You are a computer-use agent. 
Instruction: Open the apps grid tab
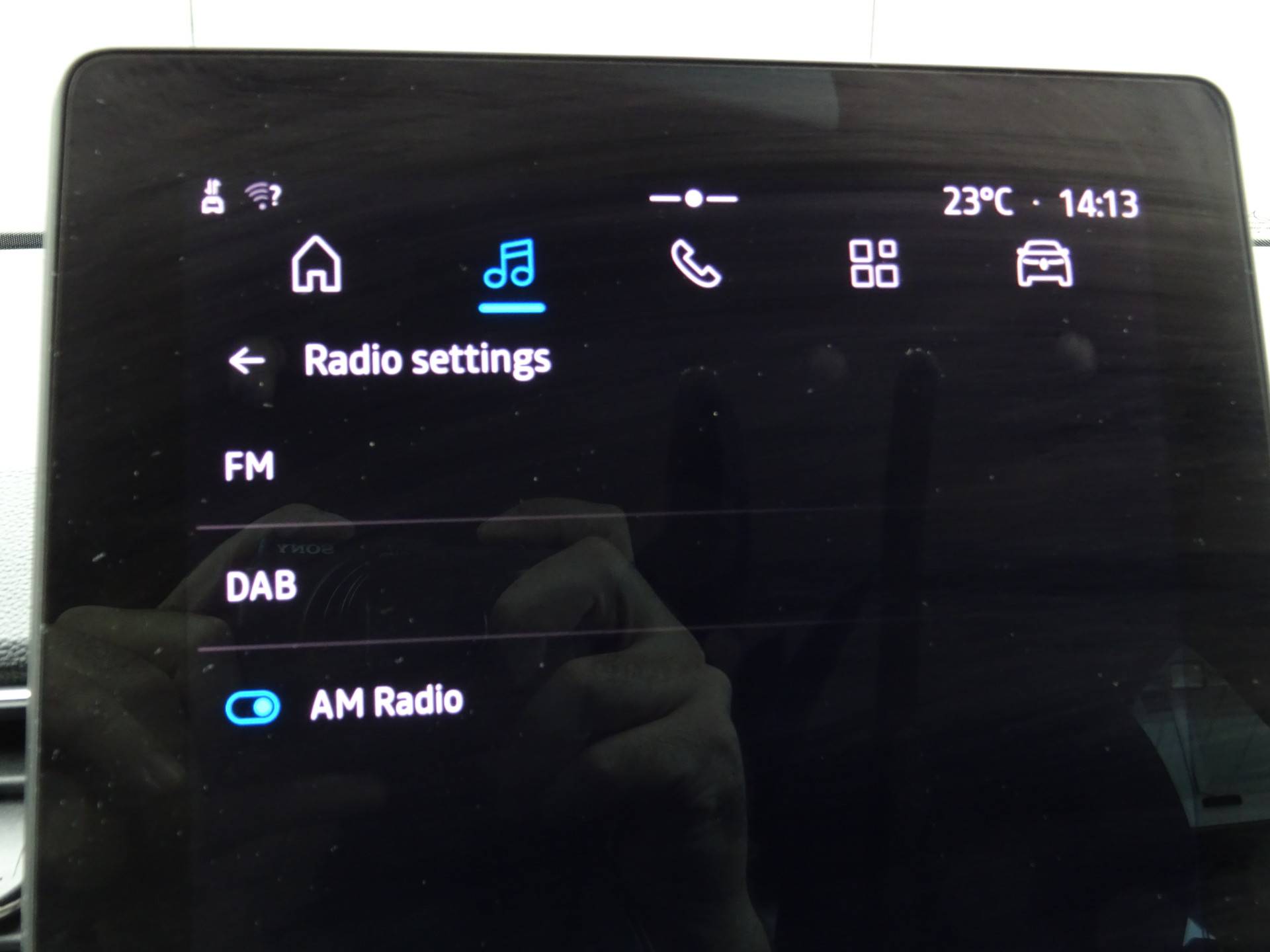(x=874, y=264)
